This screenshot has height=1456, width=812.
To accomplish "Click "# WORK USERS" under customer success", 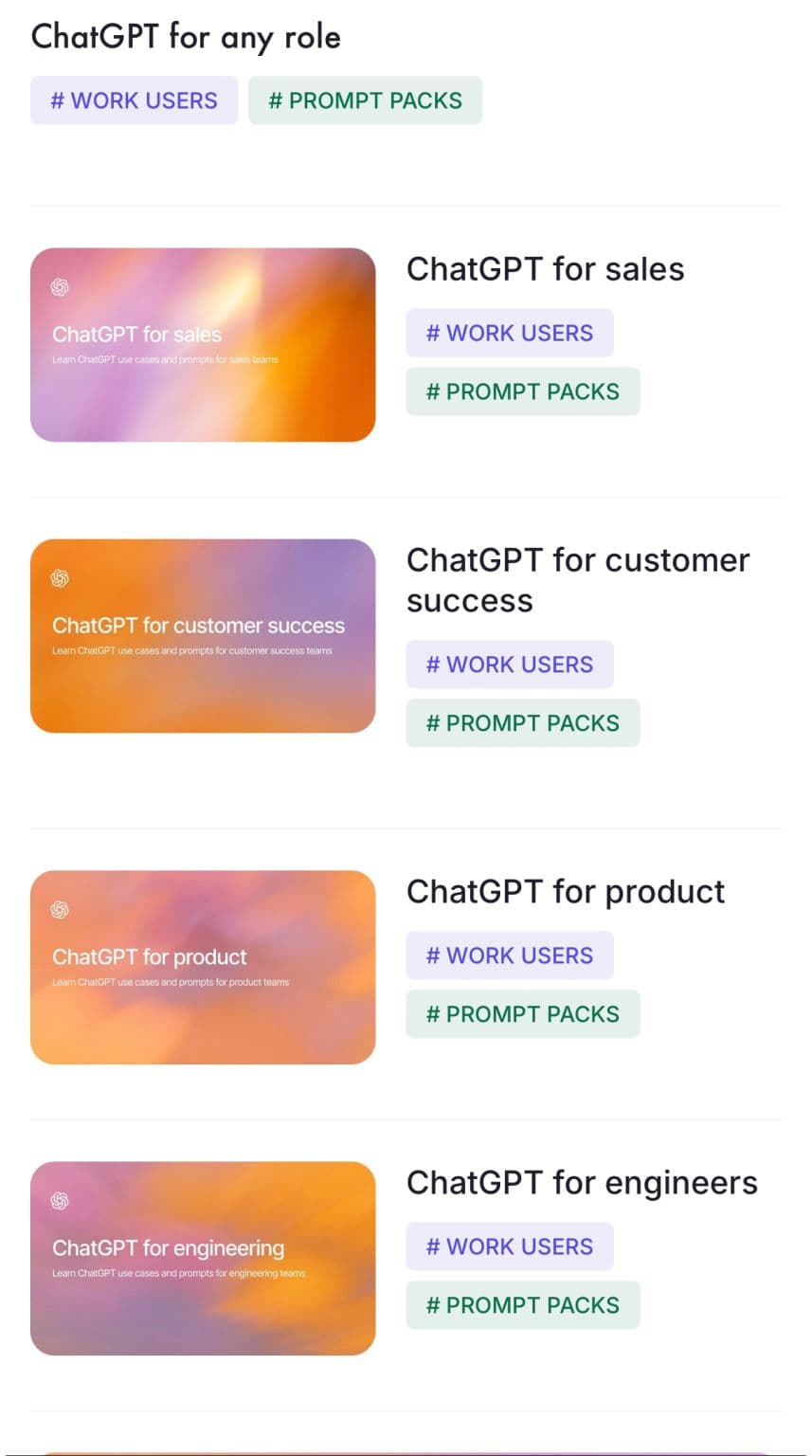I will 510,664.
